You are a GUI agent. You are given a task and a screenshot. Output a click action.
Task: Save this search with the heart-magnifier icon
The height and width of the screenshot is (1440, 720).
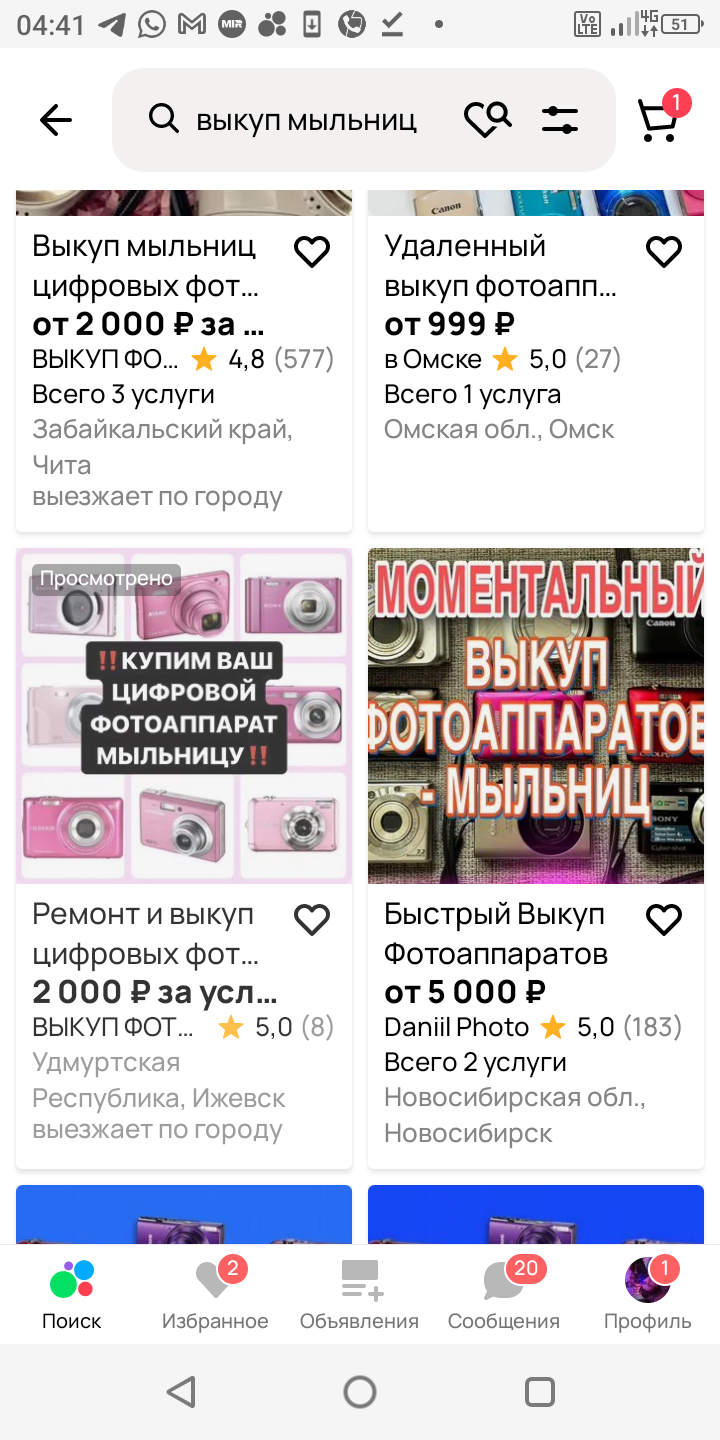[x=487, y=121]
